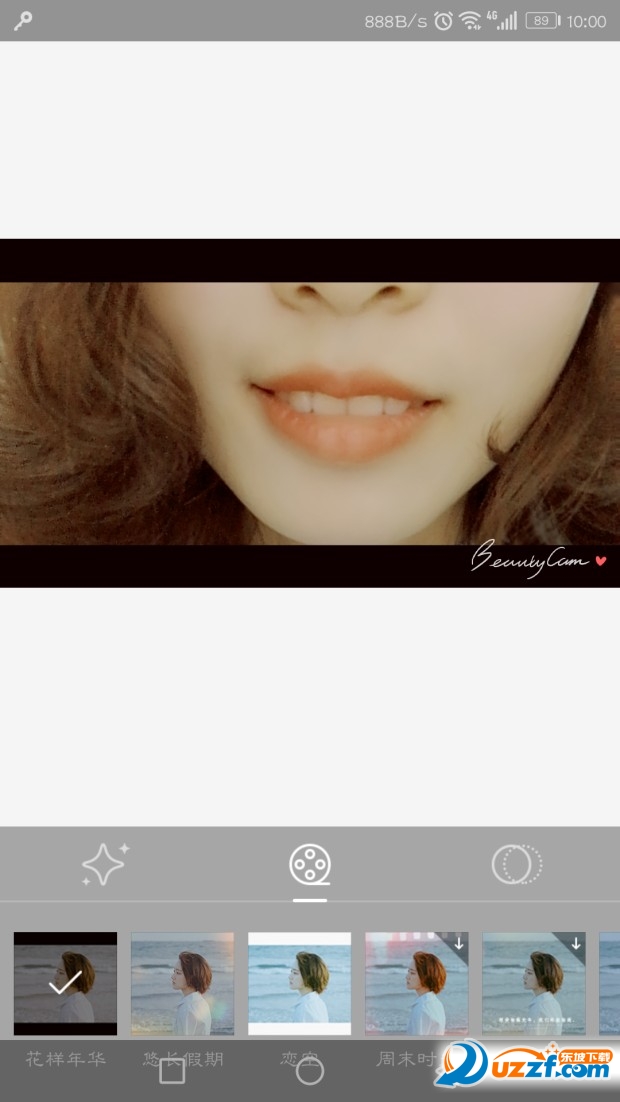Select the 花样年华 film filter
620x1102 pixels.
(65, 983)
